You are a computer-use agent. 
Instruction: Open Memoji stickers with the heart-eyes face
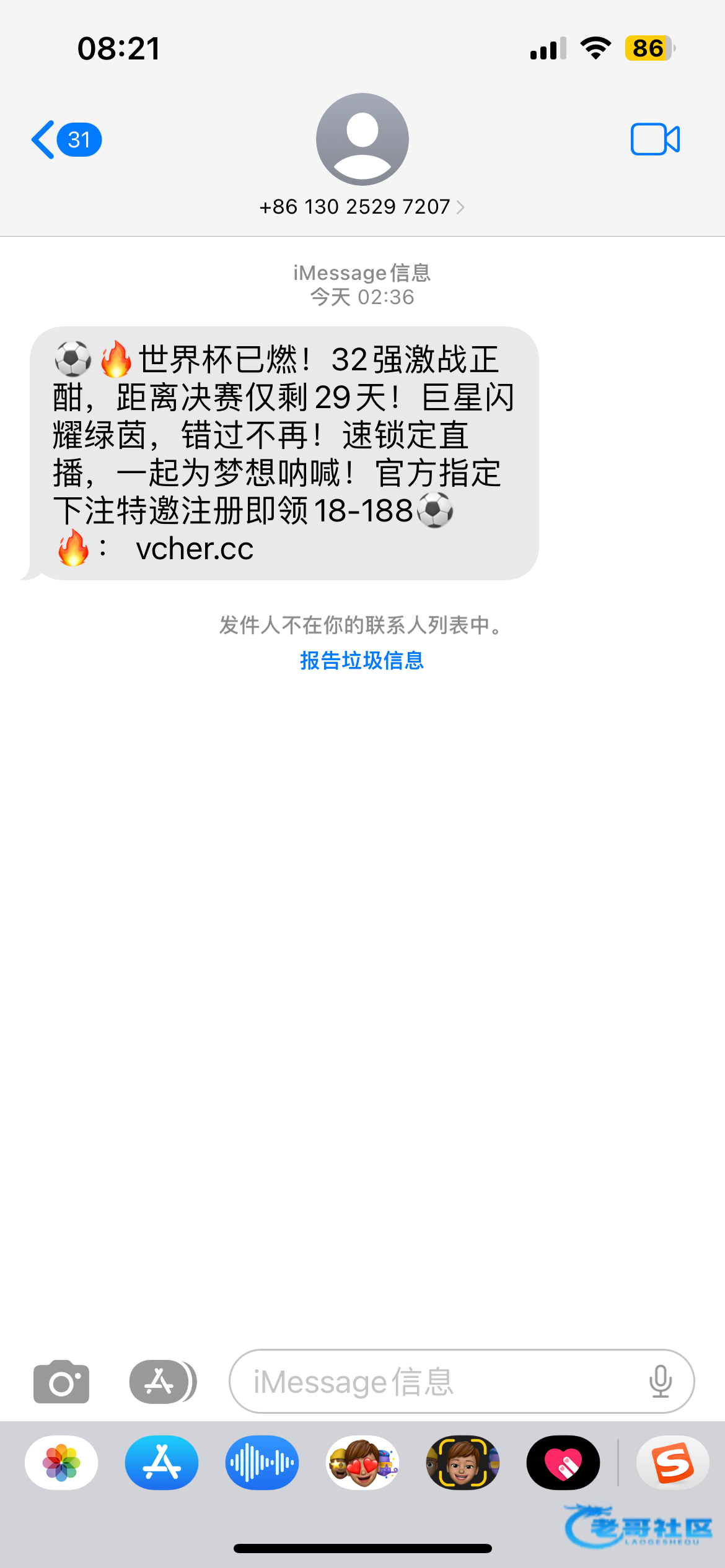point(362,1463)
